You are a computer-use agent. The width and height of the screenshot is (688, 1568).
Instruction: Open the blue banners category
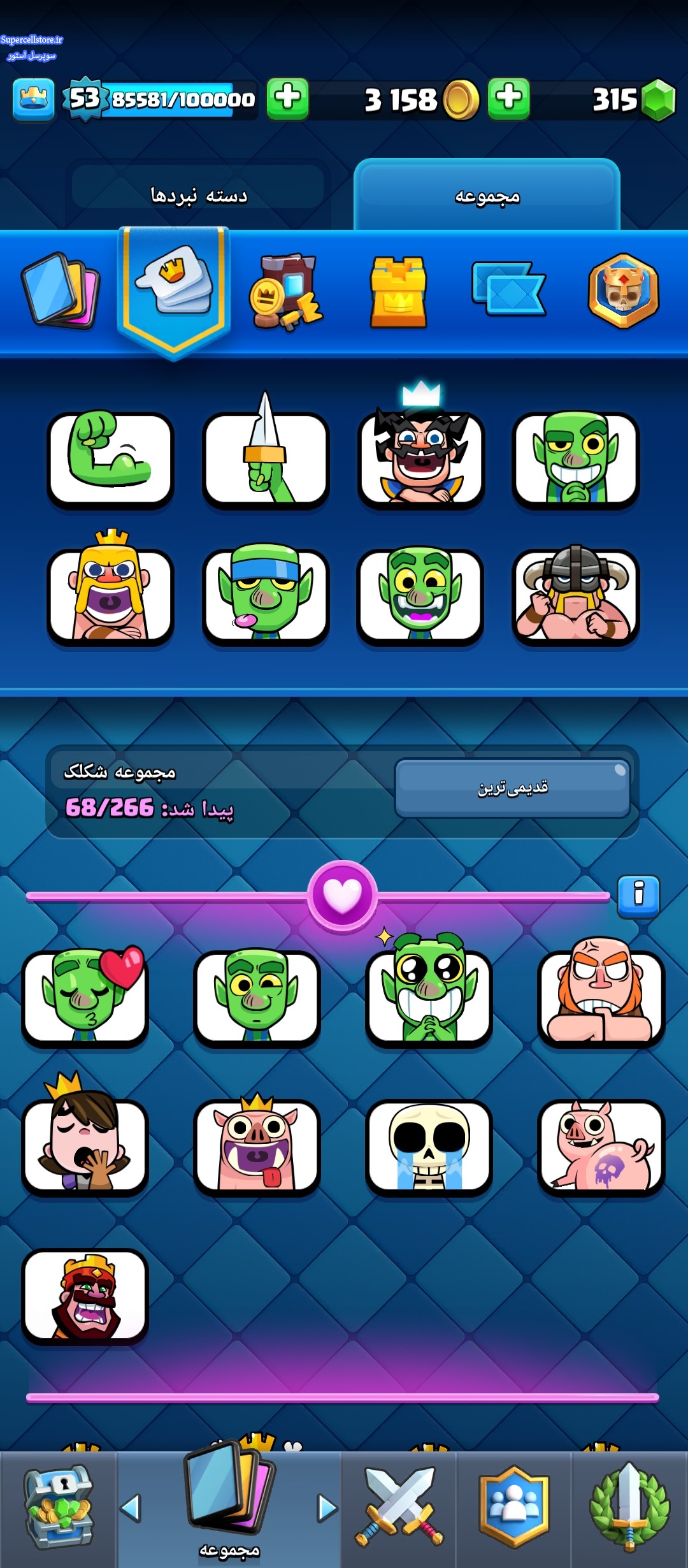(508, 289)
